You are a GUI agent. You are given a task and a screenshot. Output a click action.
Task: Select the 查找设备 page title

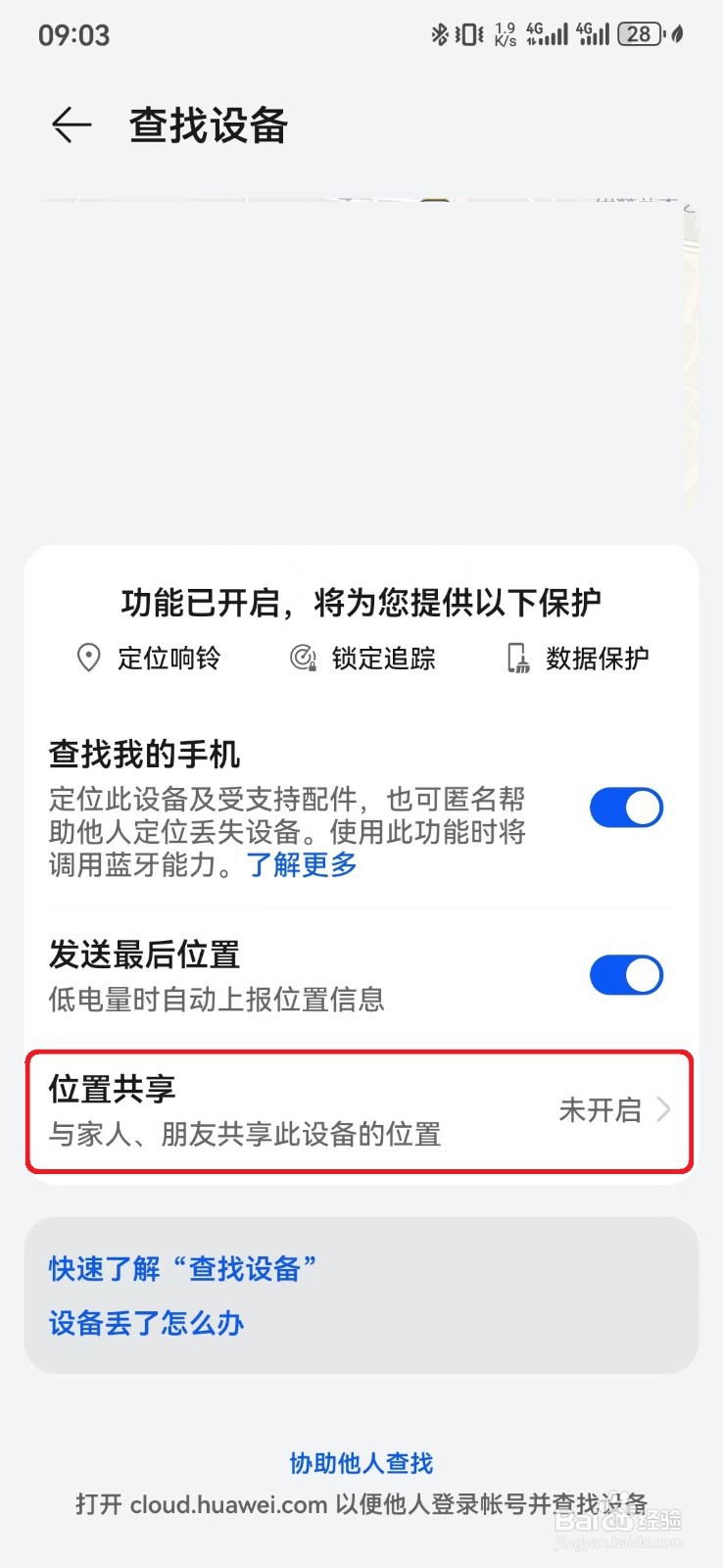pos(206,125)
